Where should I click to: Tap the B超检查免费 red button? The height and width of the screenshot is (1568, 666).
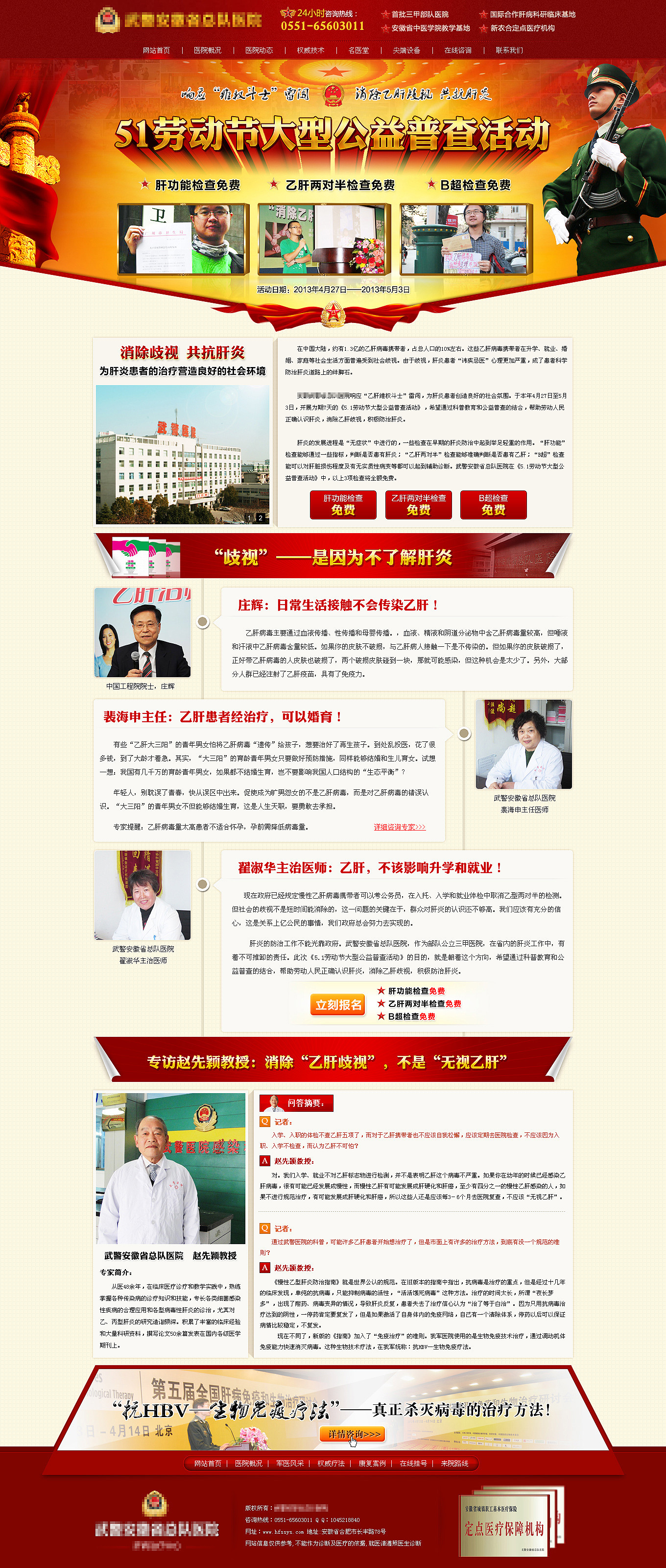493,505
